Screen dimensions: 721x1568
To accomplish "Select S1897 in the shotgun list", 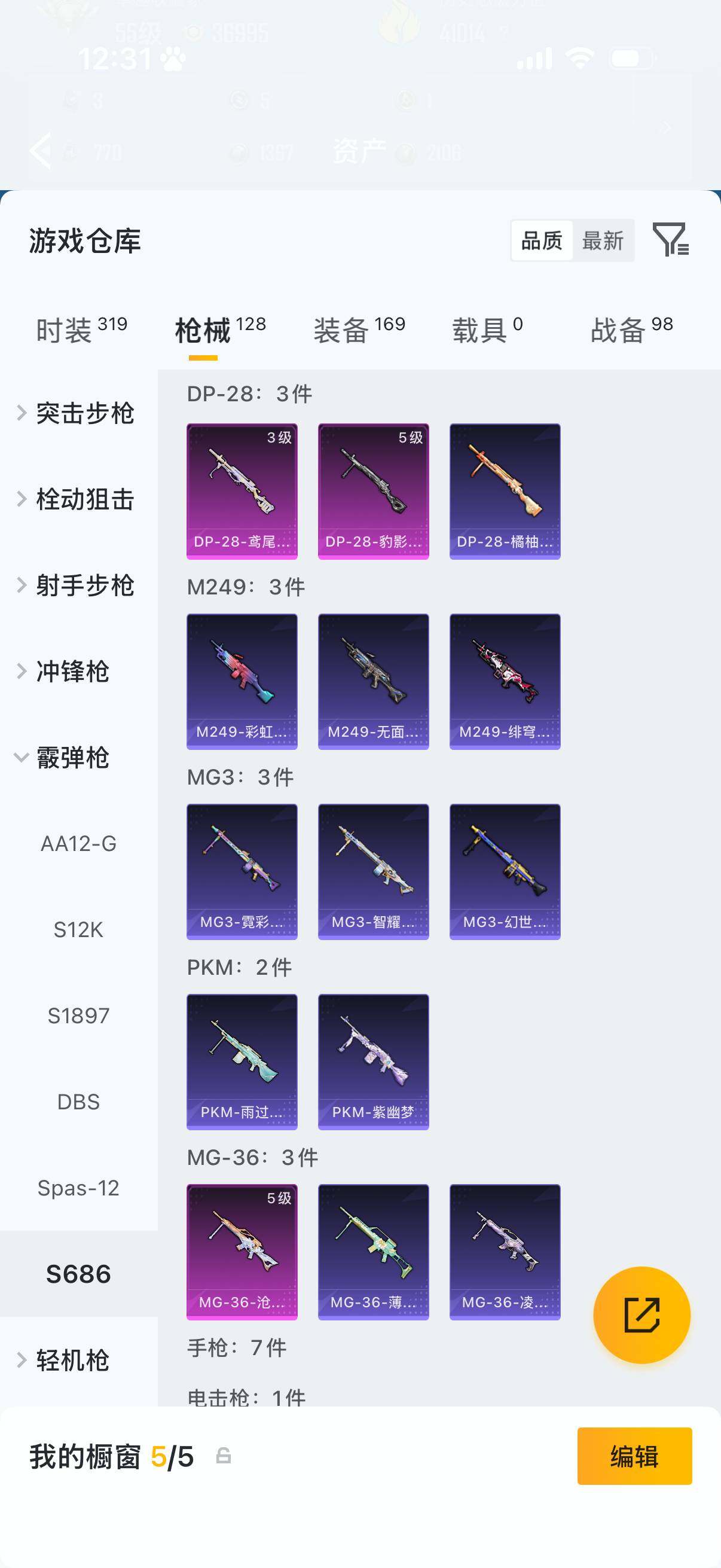I will [x=78, y=1015].
